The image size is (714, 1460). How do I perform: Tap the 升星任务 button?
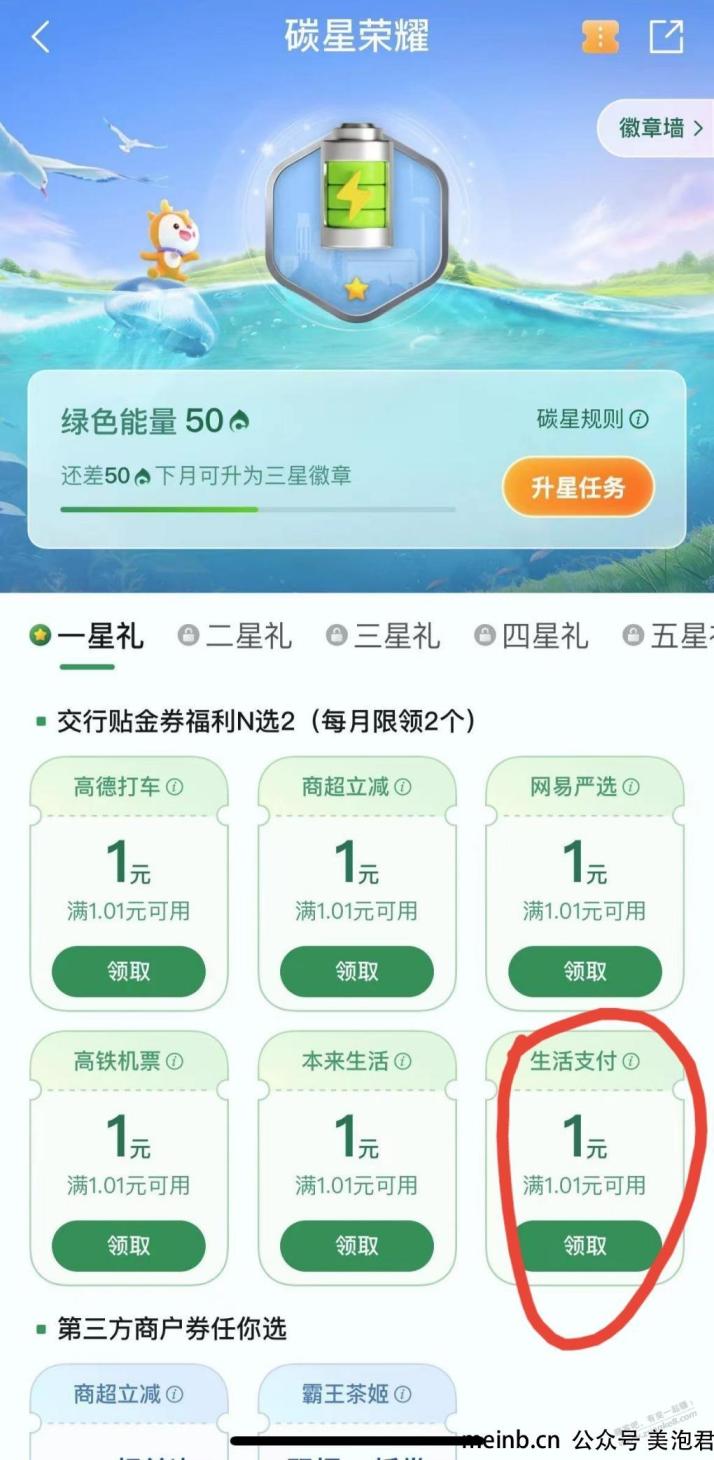[578, 488]
